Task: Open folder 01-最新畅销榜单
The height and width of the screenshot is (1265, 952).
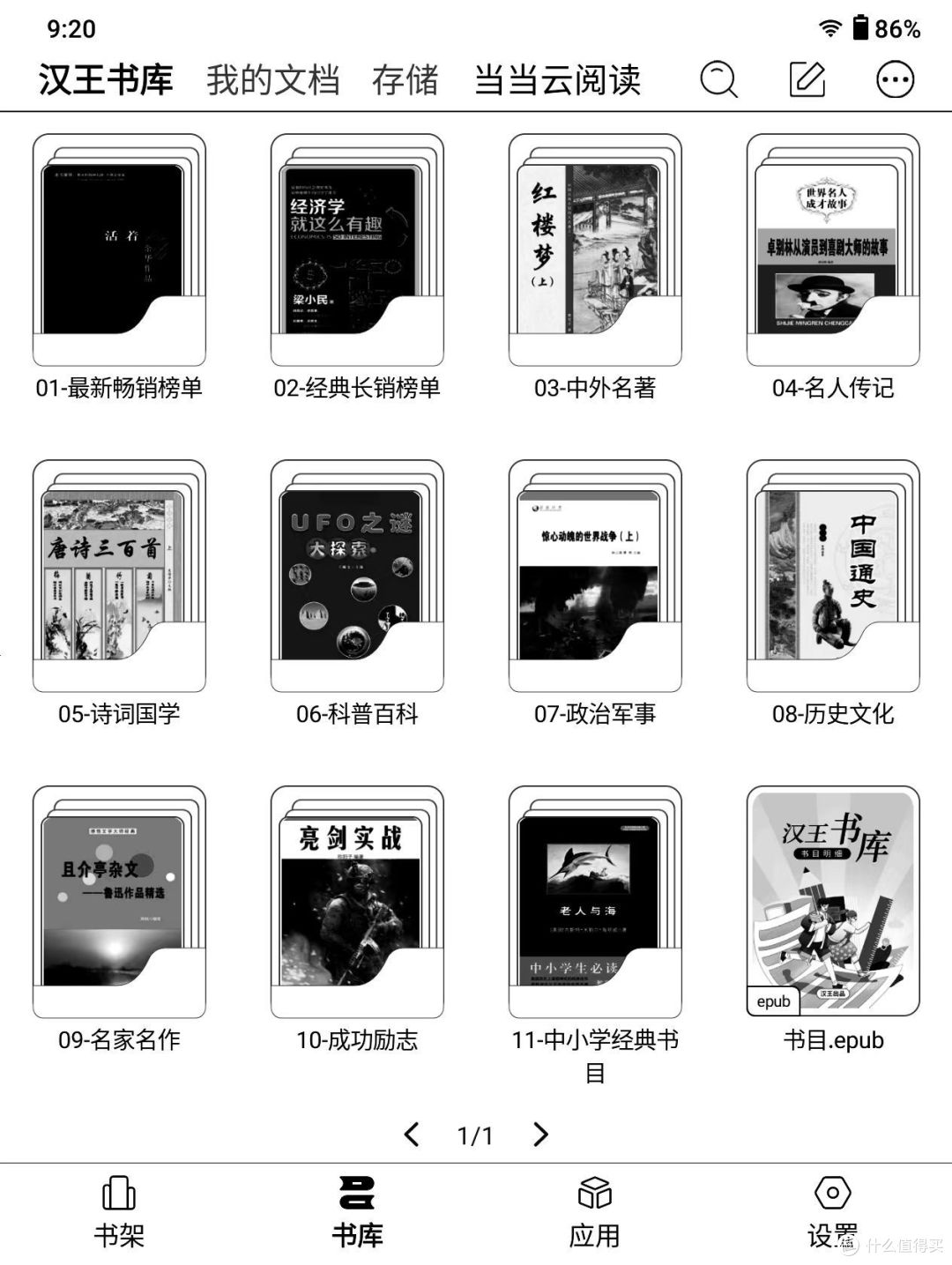Action: point(119,251)
